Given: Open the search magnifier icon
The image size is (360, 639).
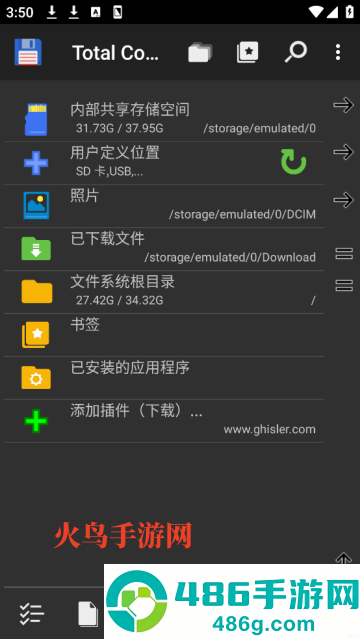Looking at the screenshot, I should (x=296, y=52).
